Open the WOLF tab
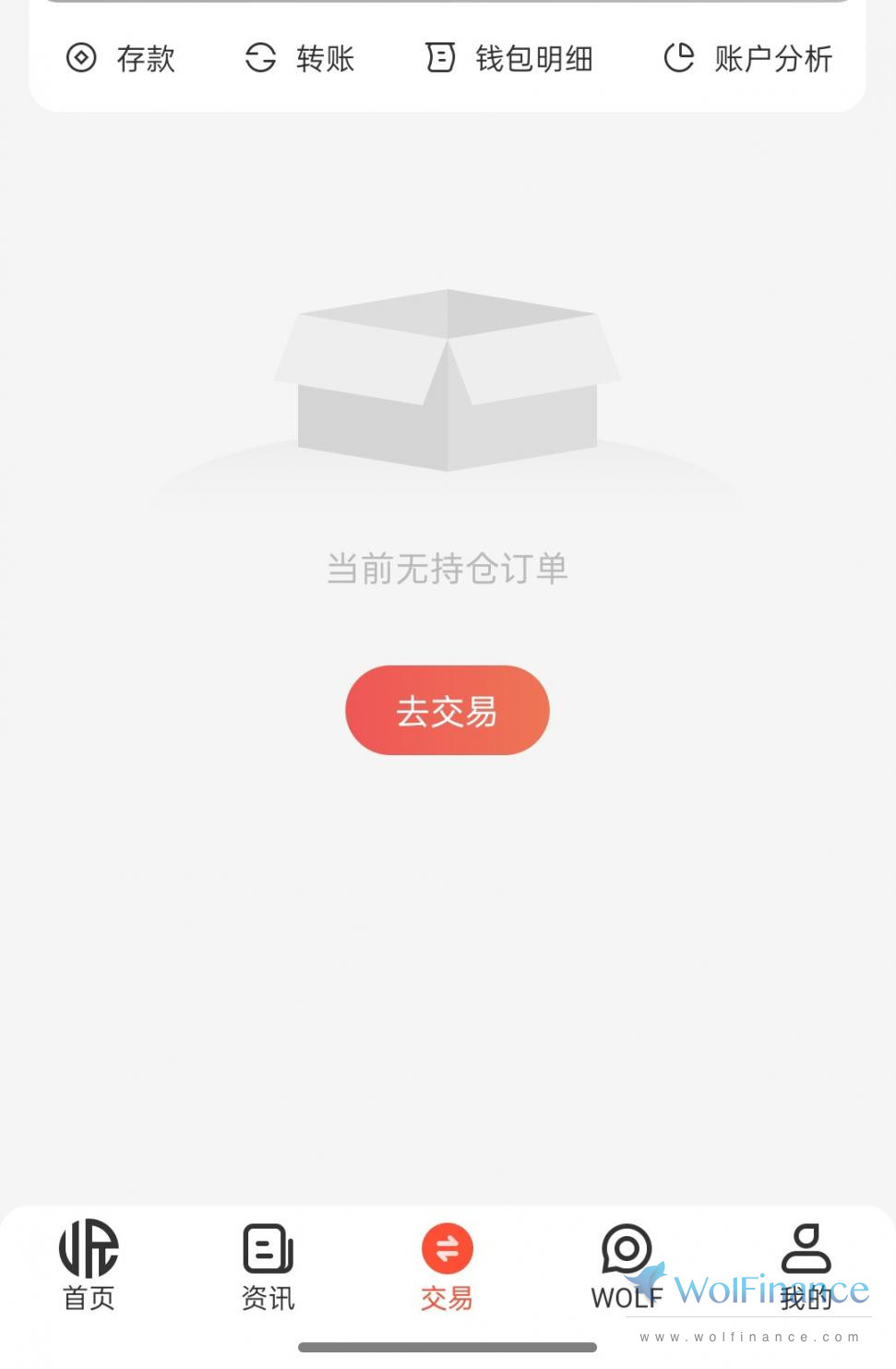This screenshot has width=896, height=1369. 627,1266
